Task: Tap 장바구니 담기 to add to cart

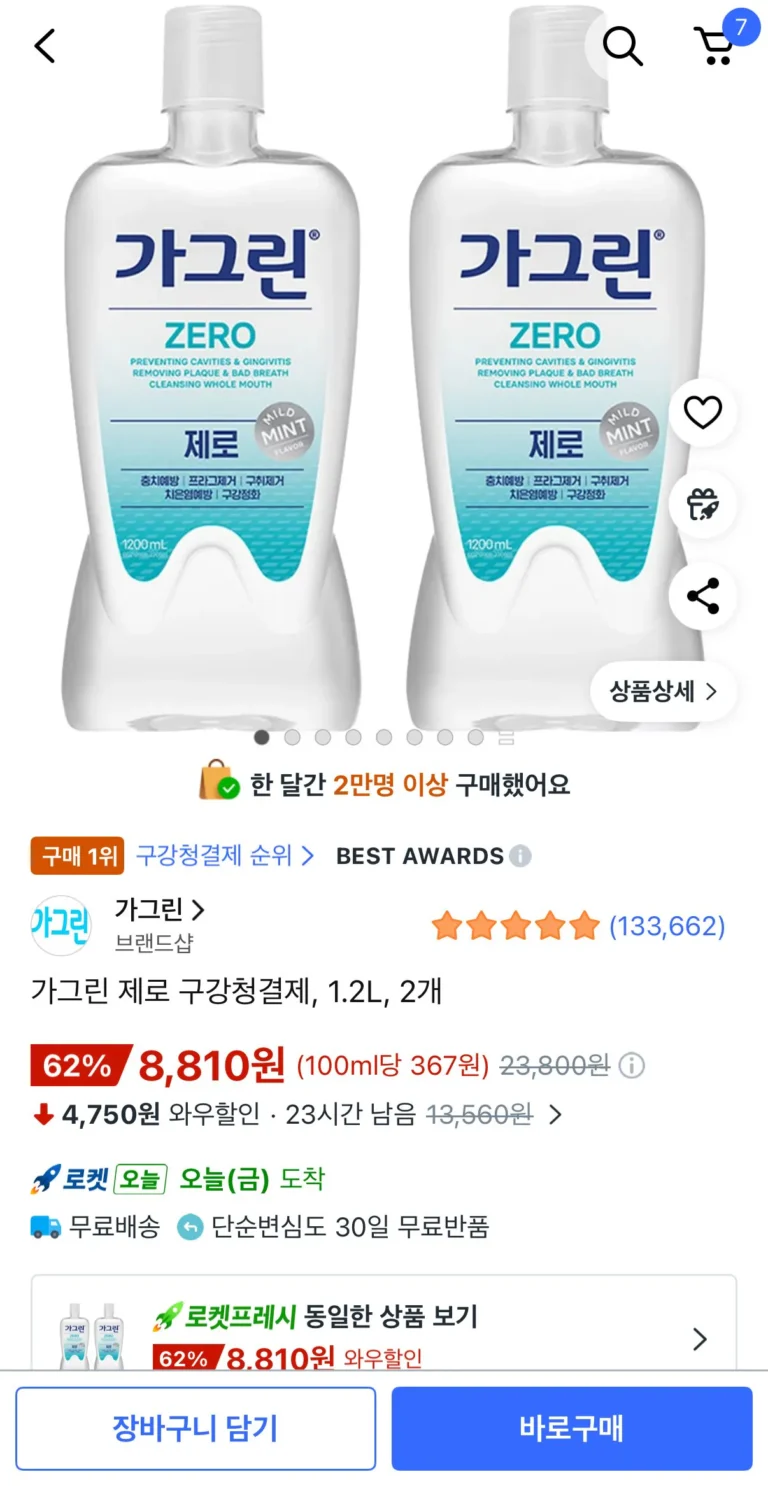Action: pyautogui.click(x=195, y=1428)
